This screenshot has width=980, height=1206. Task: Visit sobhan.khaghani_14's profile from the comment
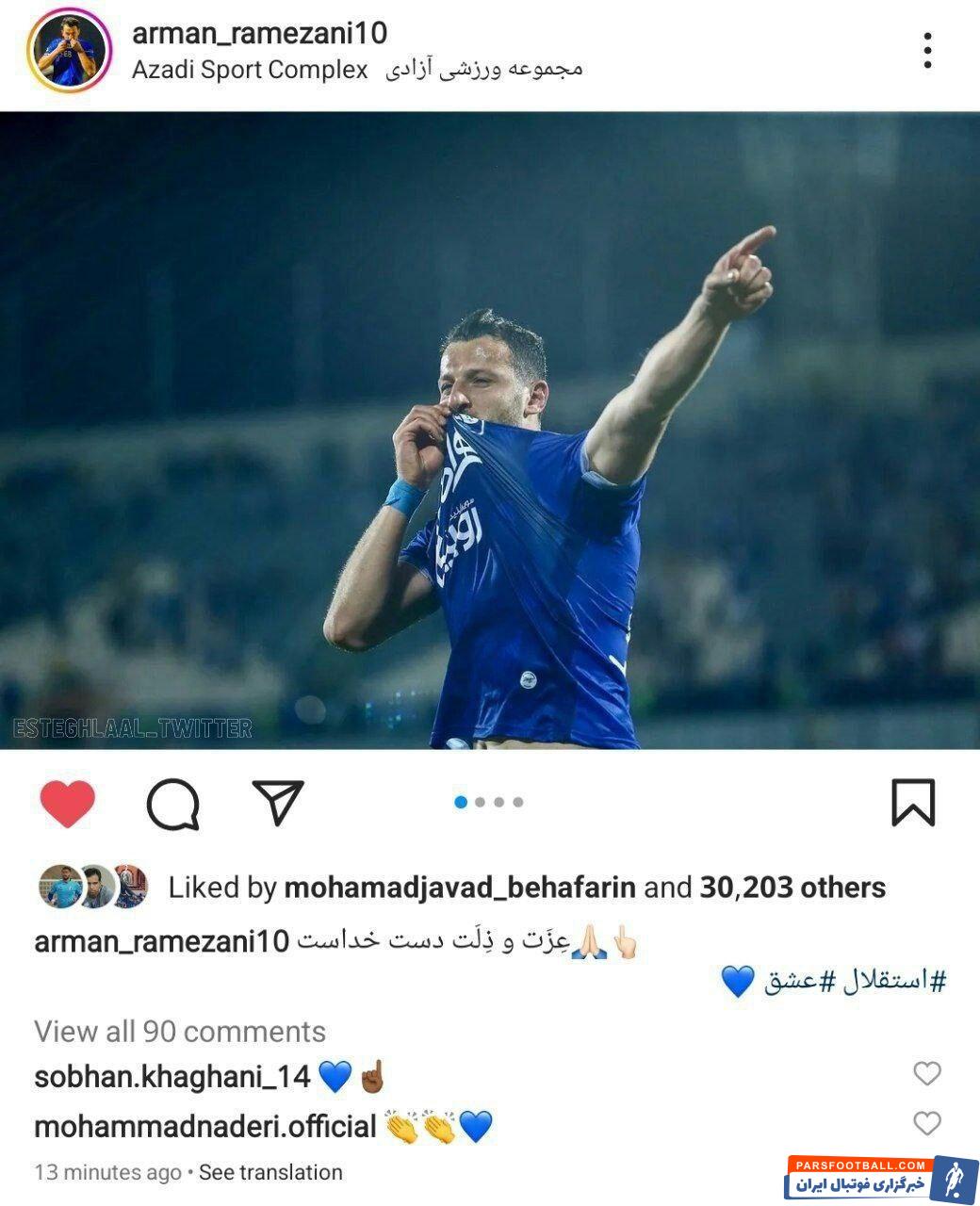pos(172,1076)
